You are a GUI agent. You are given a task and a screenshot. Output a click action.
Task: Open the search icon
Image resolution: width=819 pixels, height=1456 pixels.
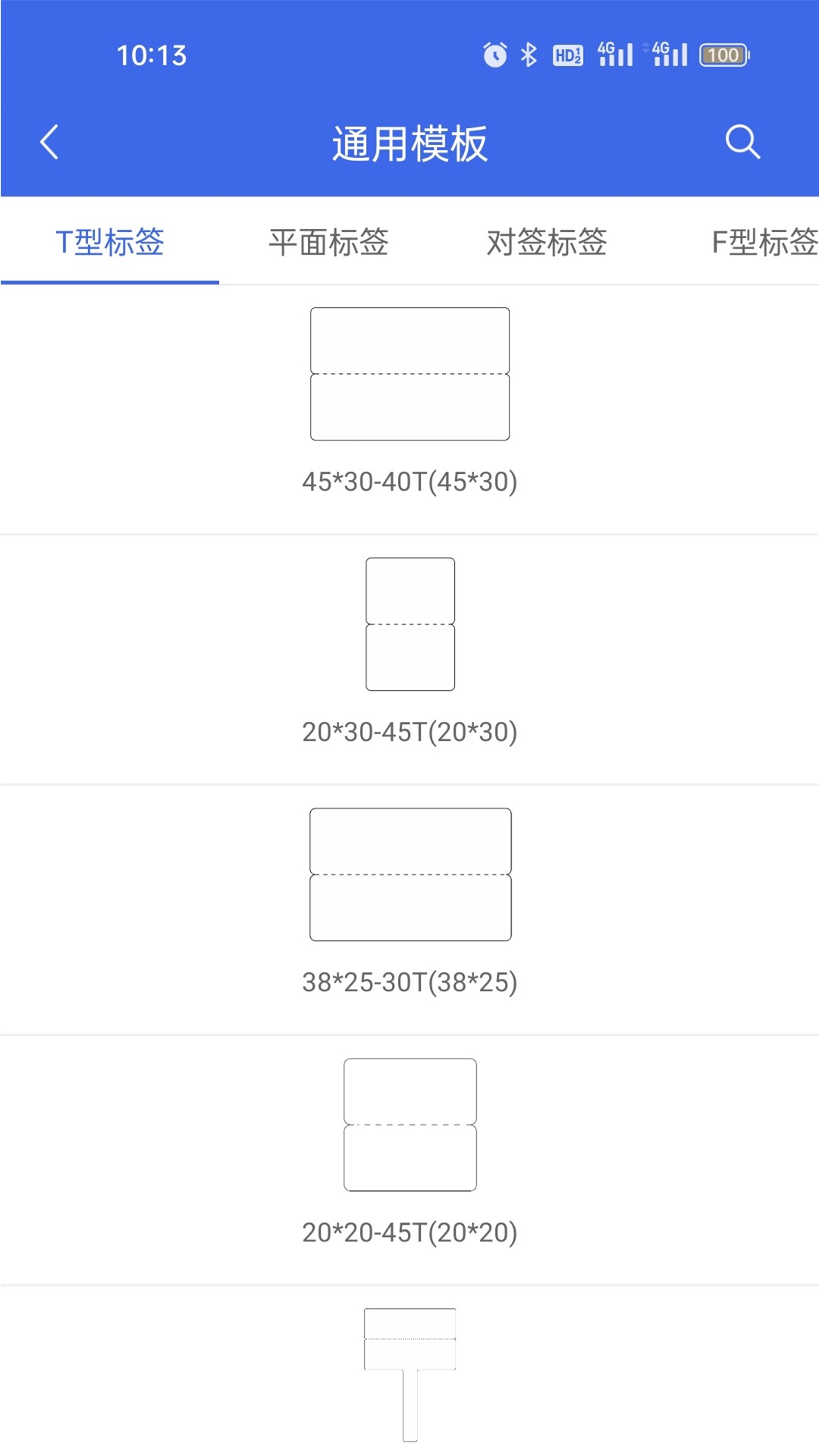[742, 142]
